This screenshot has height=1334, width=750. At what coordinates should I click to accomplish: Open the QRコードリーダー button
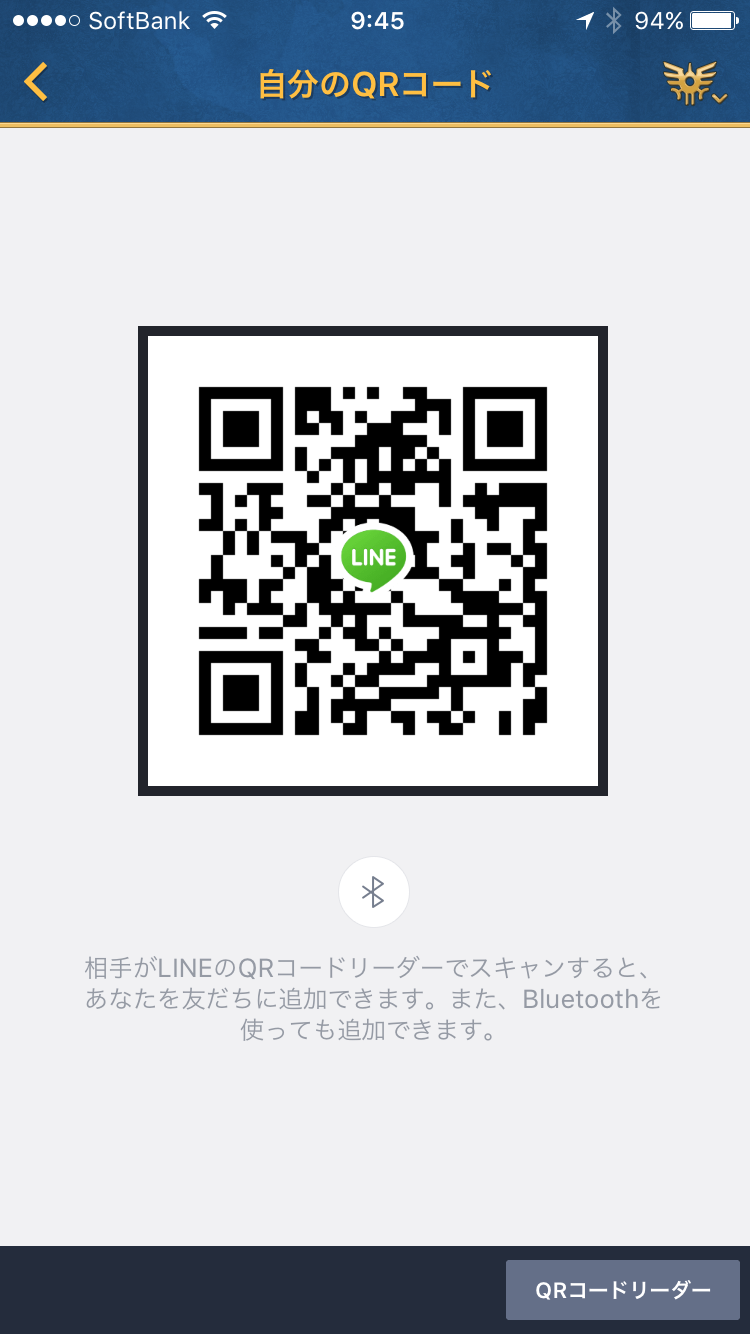[x=623, y=1290]
